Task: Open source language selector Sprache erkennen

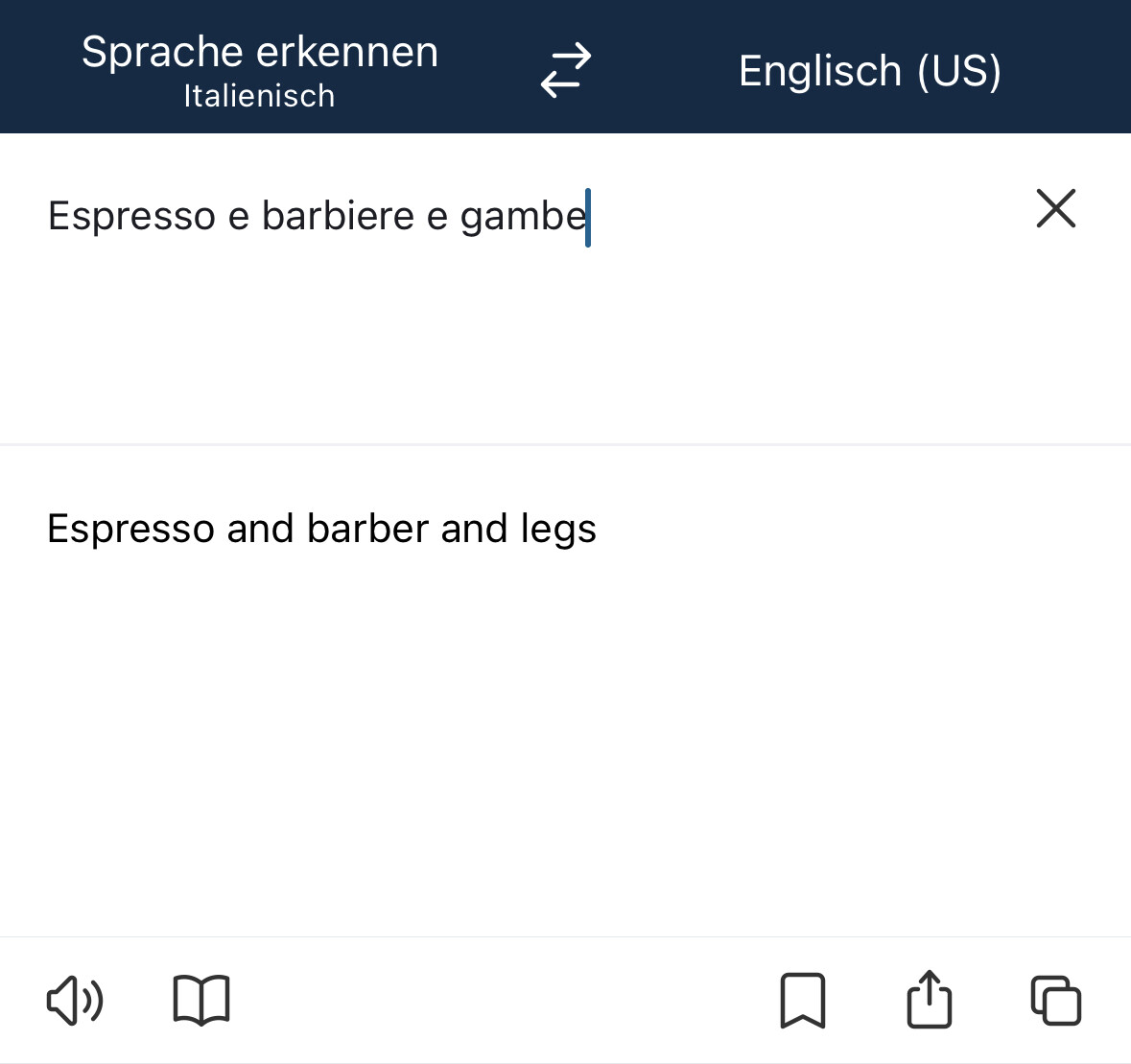Action: pos(259,69)
